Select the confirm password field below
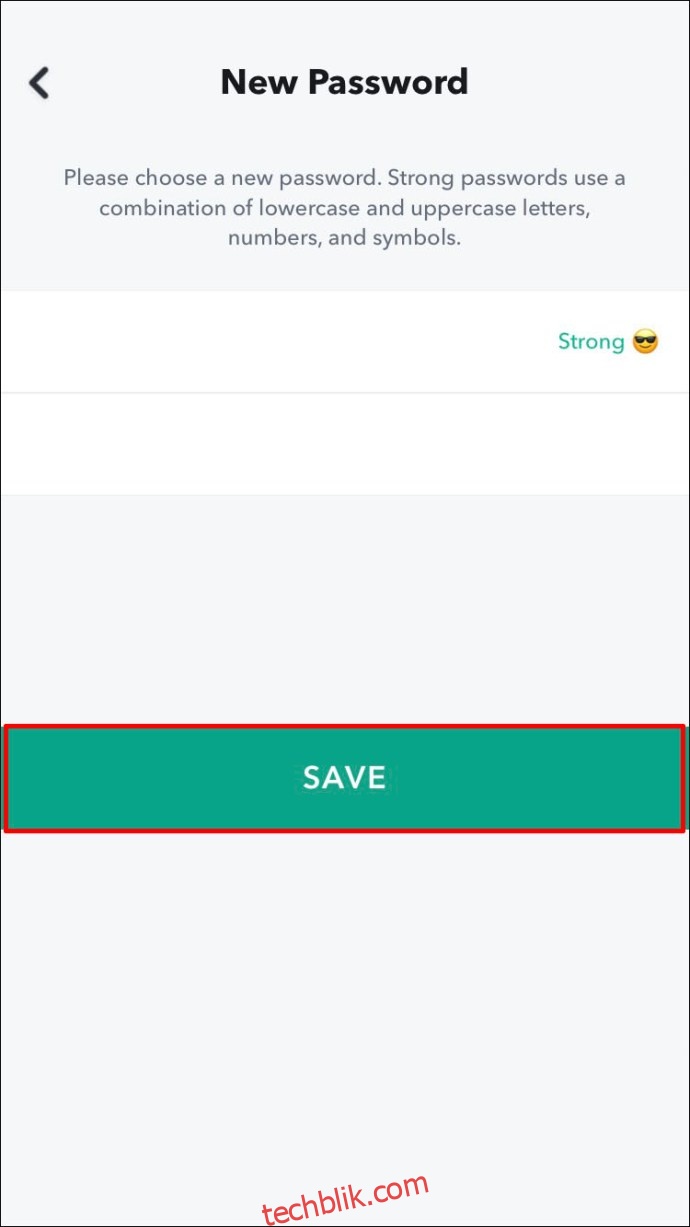 pos(345,444)
